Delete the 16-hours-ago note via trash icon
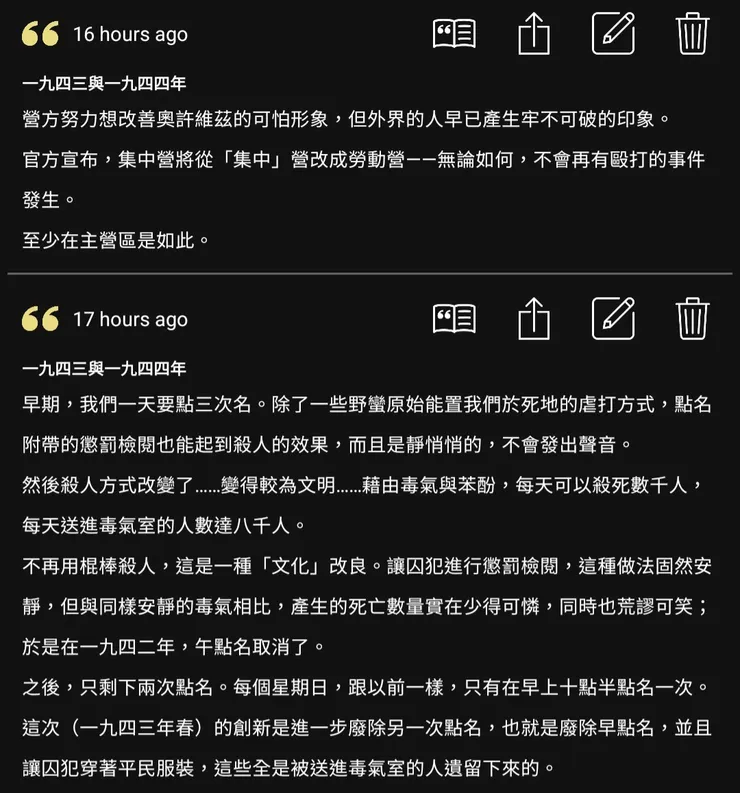The image size is (740, 793). 692,33
